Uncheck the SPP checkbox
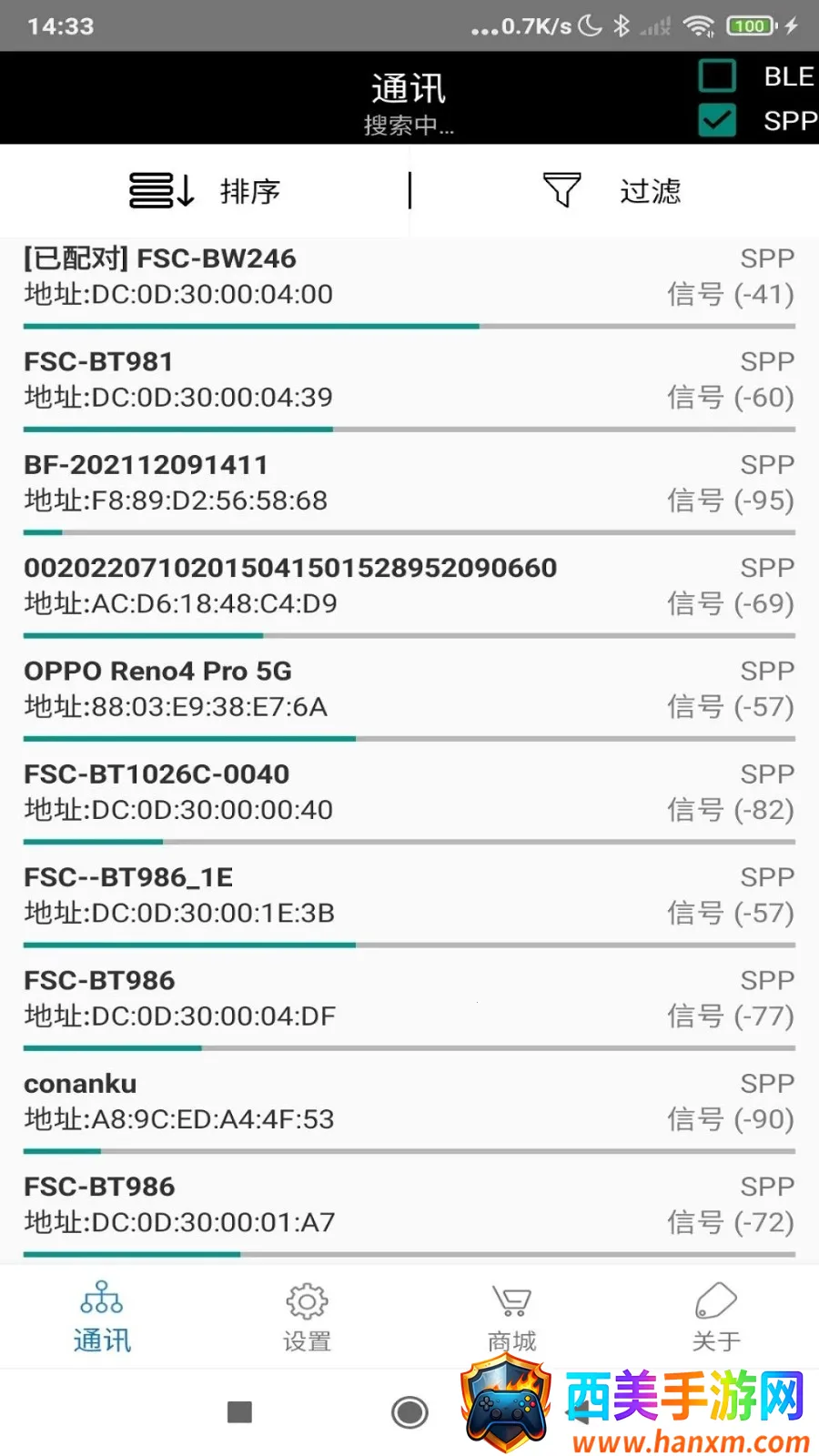Viewport: 819px width, 1456px height. pos(717,120)
